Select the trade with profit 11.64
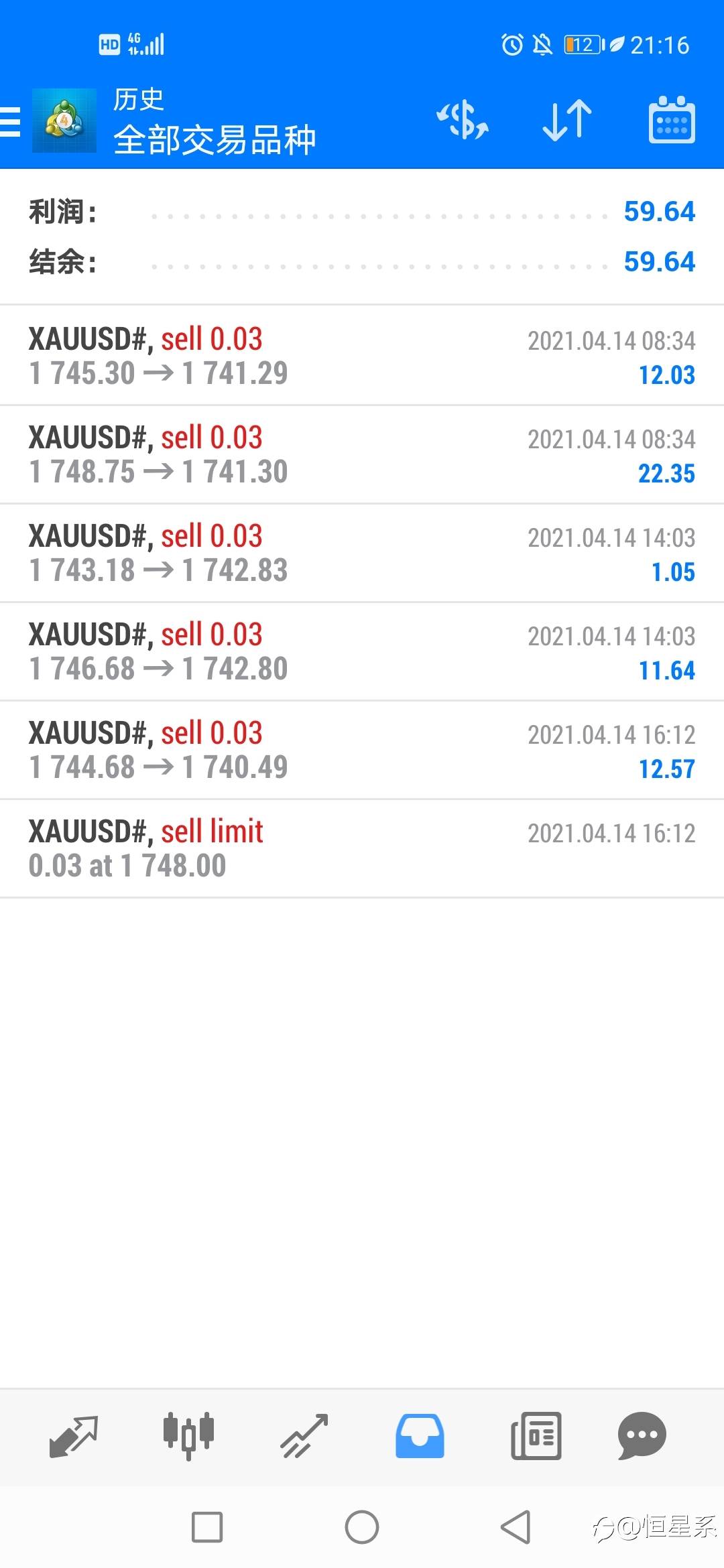 click(x=362, y=651)
